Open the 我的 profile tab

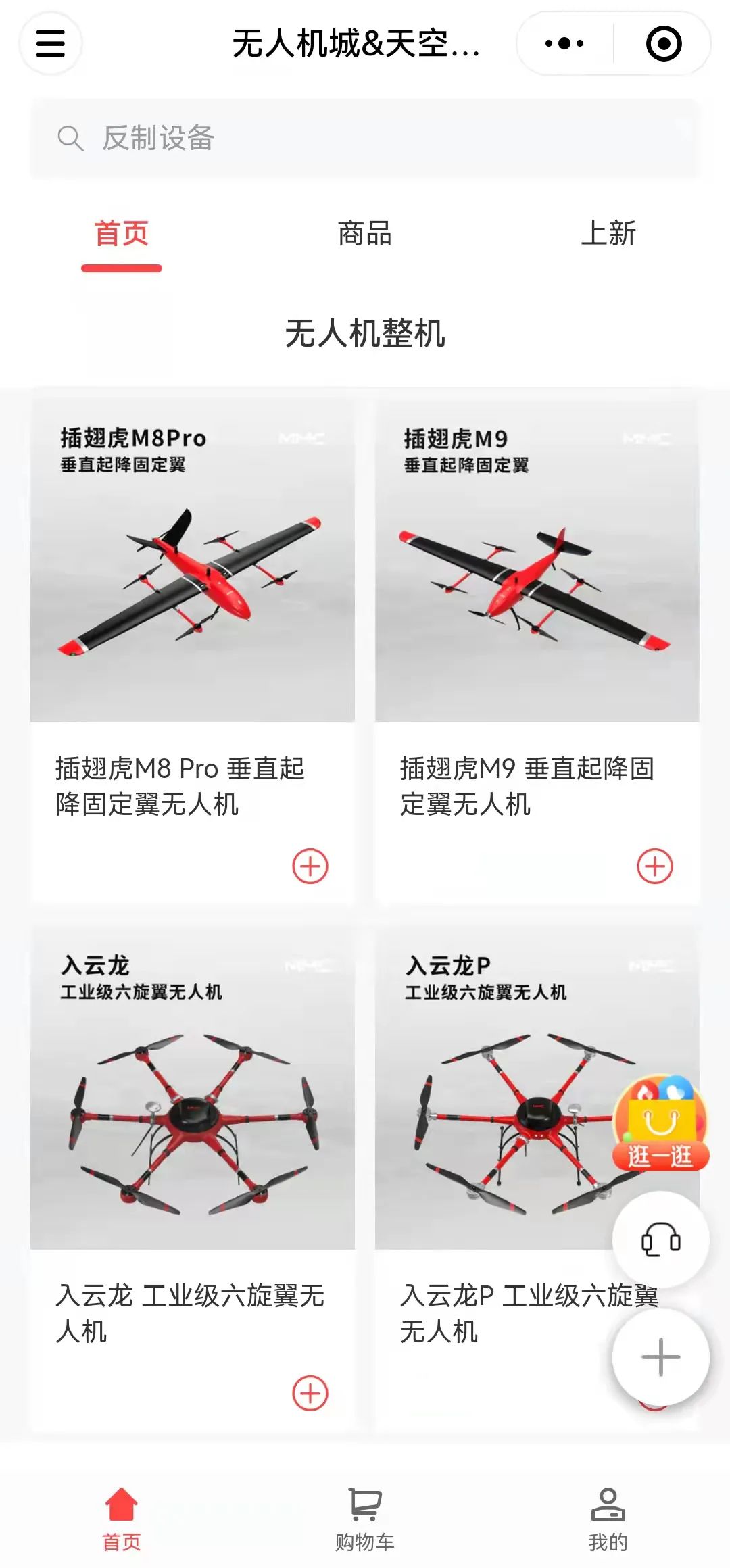(608, 1517)
